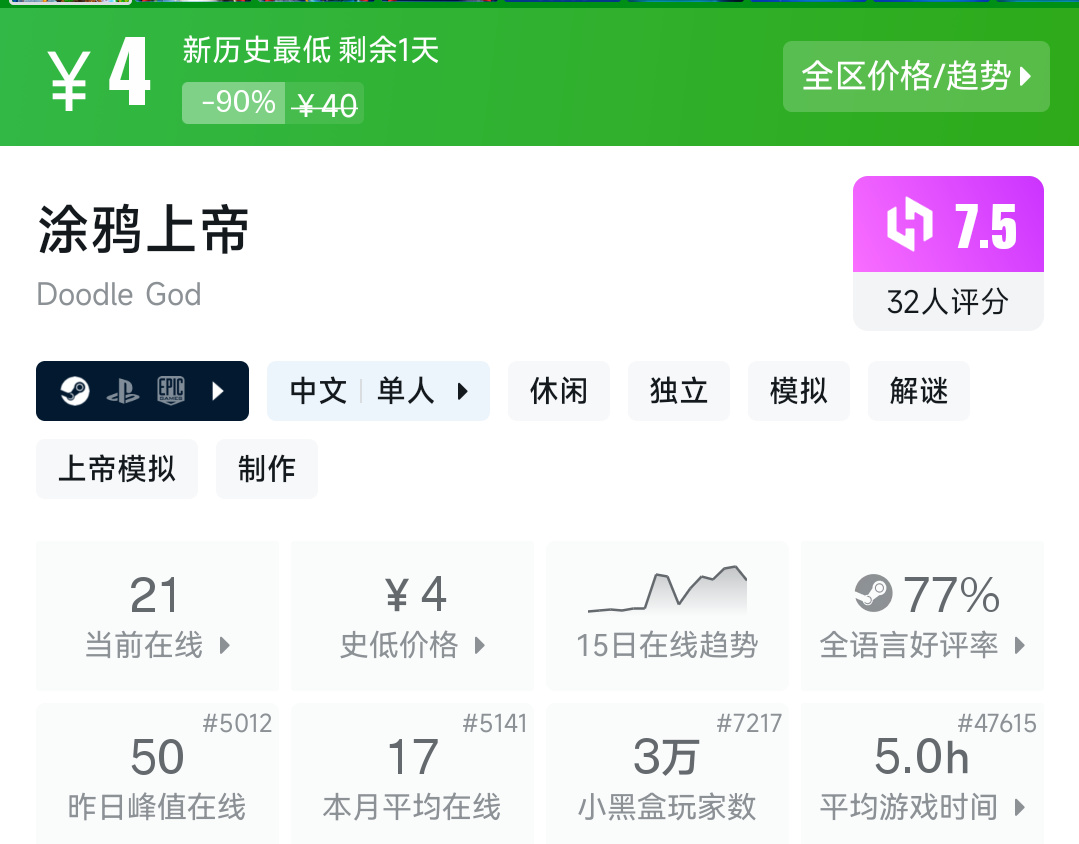Select the 制作 tag
Screen dimensions: 1079x844
point(267,469)
